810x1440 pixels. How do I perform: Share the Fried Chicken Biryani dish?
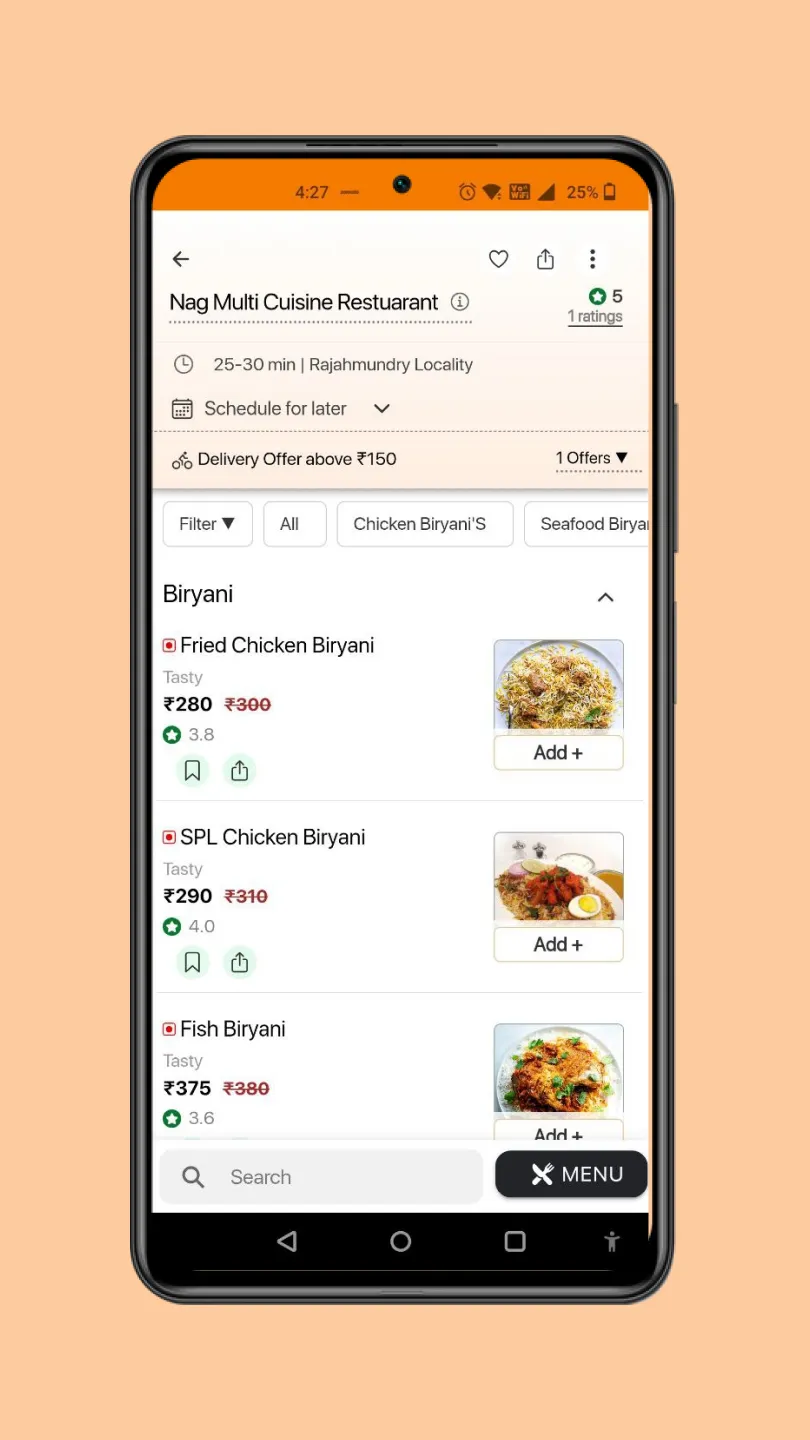click(239, 770)
